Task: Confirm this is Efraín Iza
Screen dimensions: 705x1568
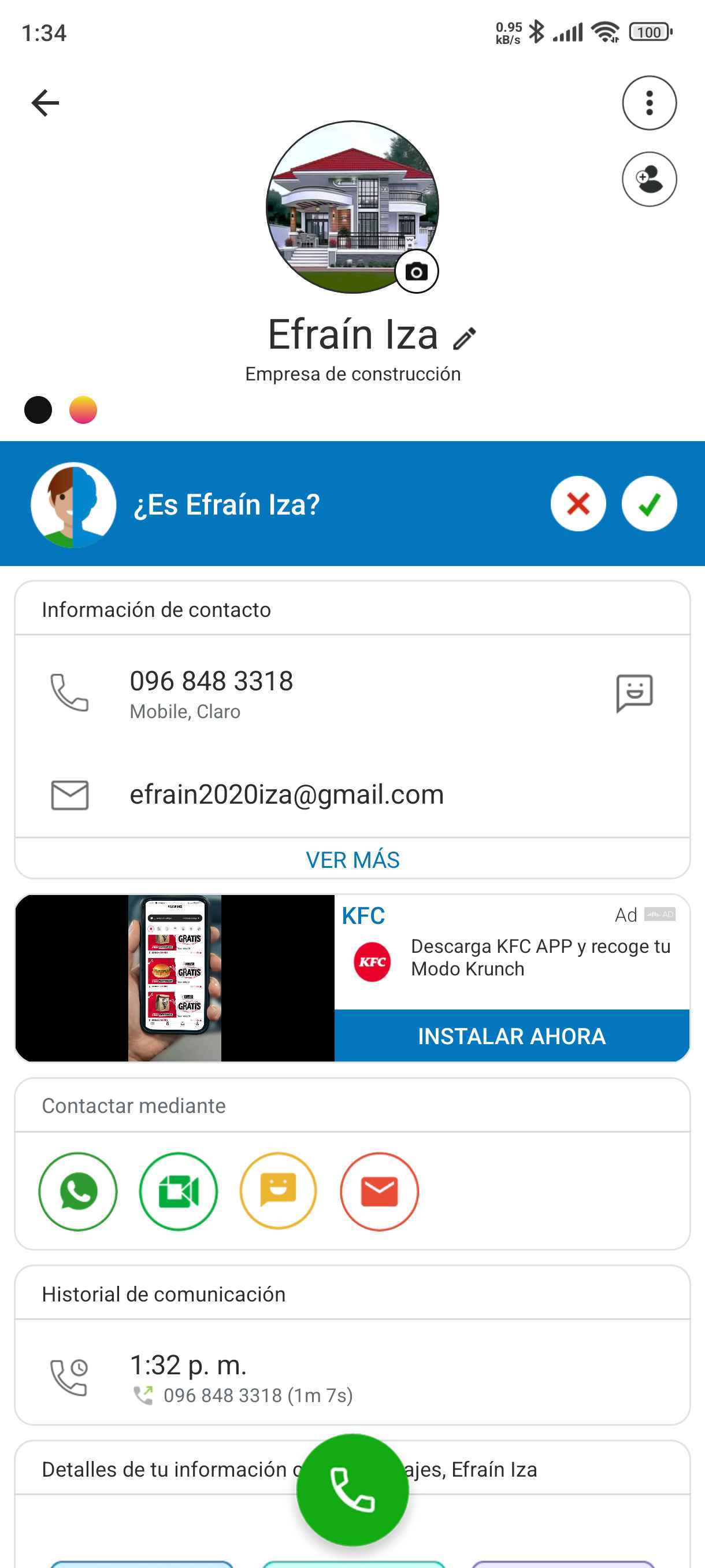Action: point(648,504)
